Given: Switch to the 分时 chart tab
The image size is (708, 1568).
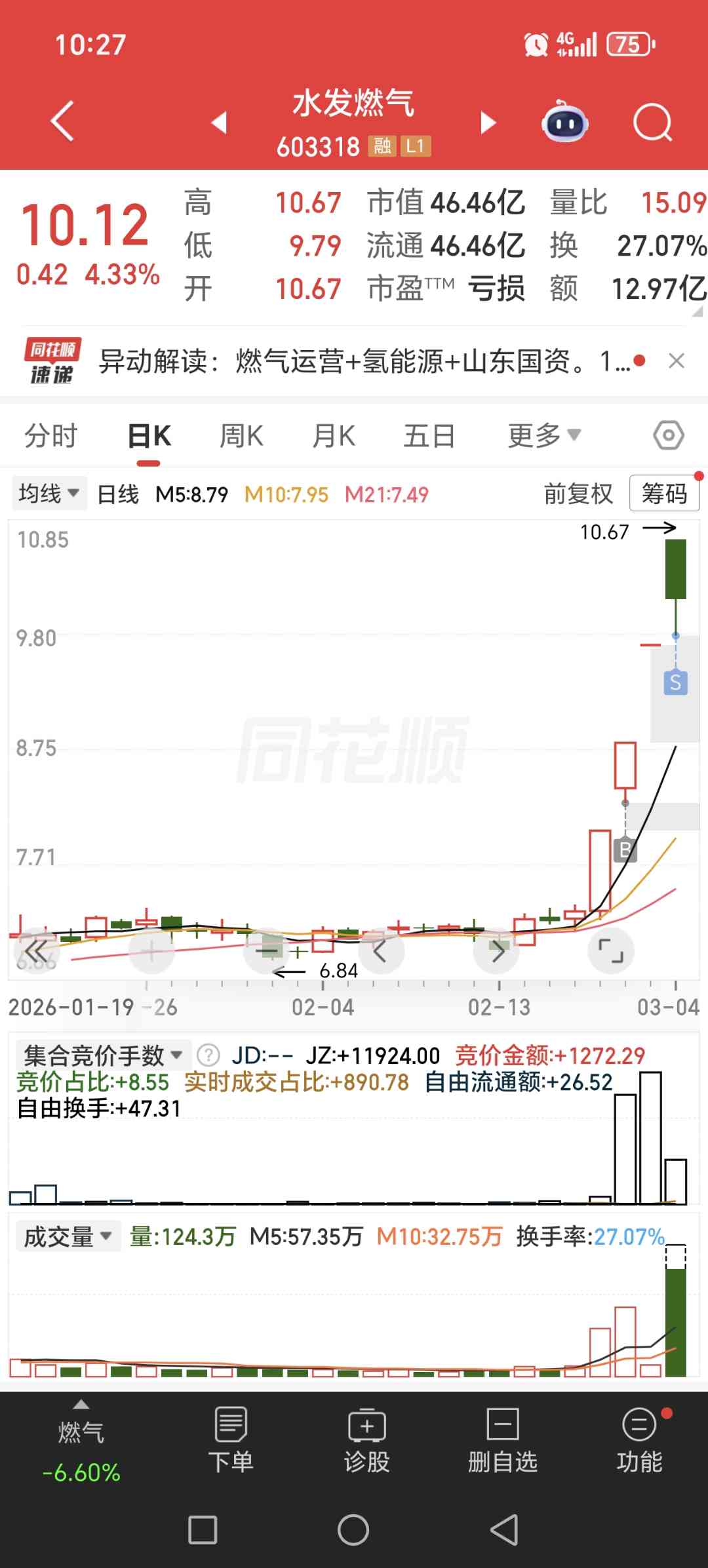Looking at the screenshot, I should click(51, 436).
